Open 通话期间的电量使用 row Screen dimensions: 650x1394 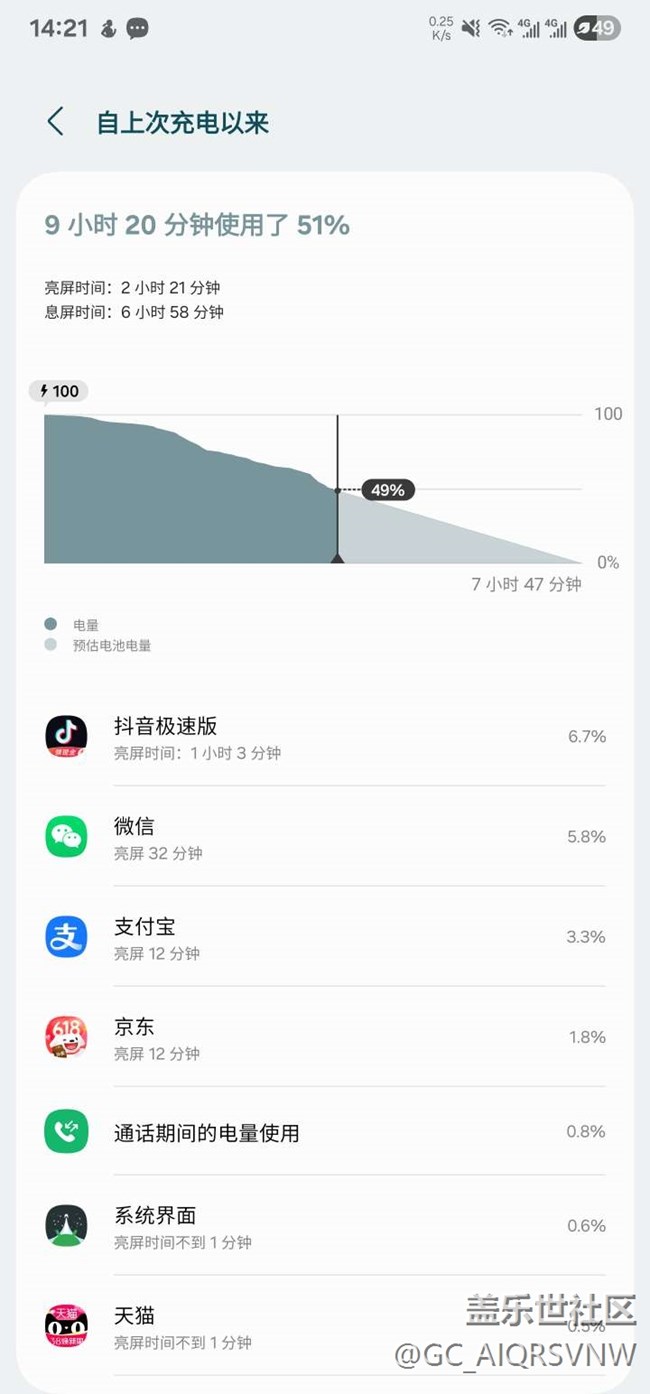click(325, 1132)
